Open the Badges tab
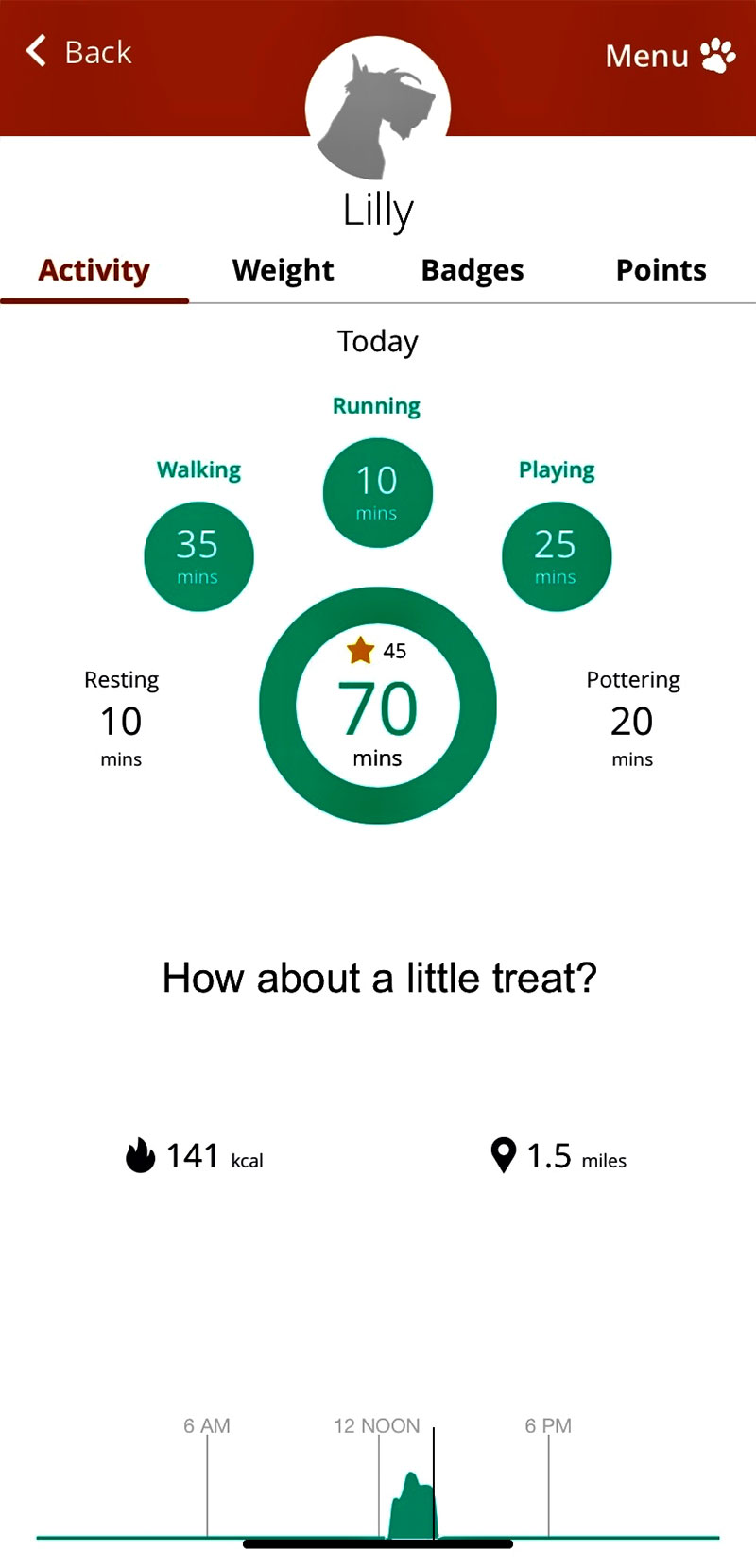 click(472, 270)
